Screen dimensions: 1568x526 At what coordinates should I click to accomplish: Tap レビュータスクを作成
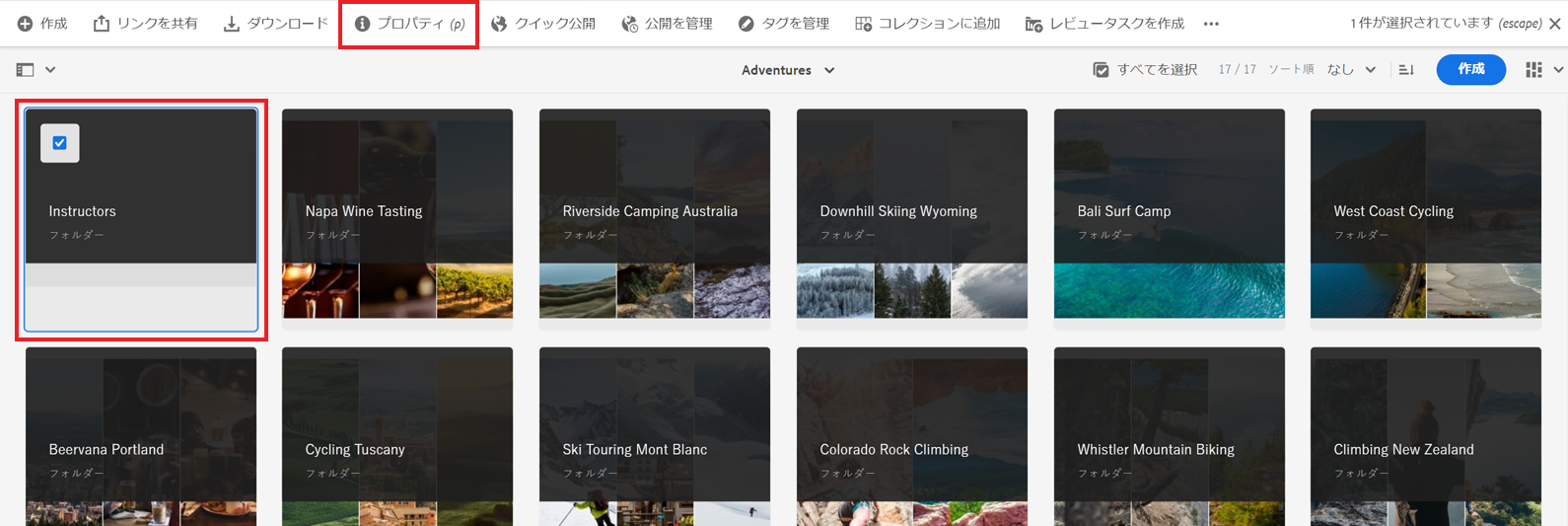[1105, 24]
